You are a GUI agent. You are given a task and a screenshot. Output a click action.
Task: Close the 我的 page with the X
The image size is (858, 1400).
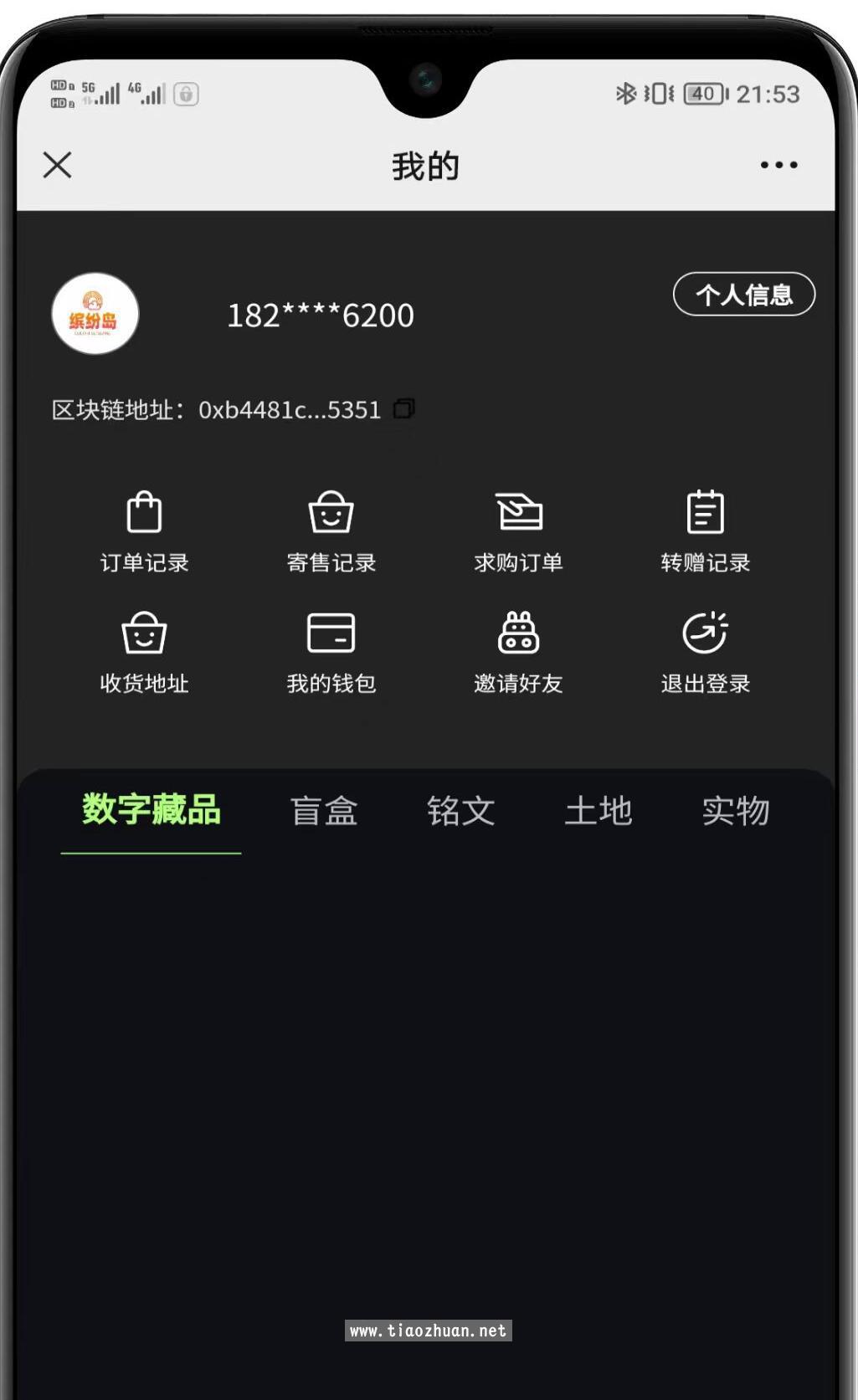click(x=56, y=165)
